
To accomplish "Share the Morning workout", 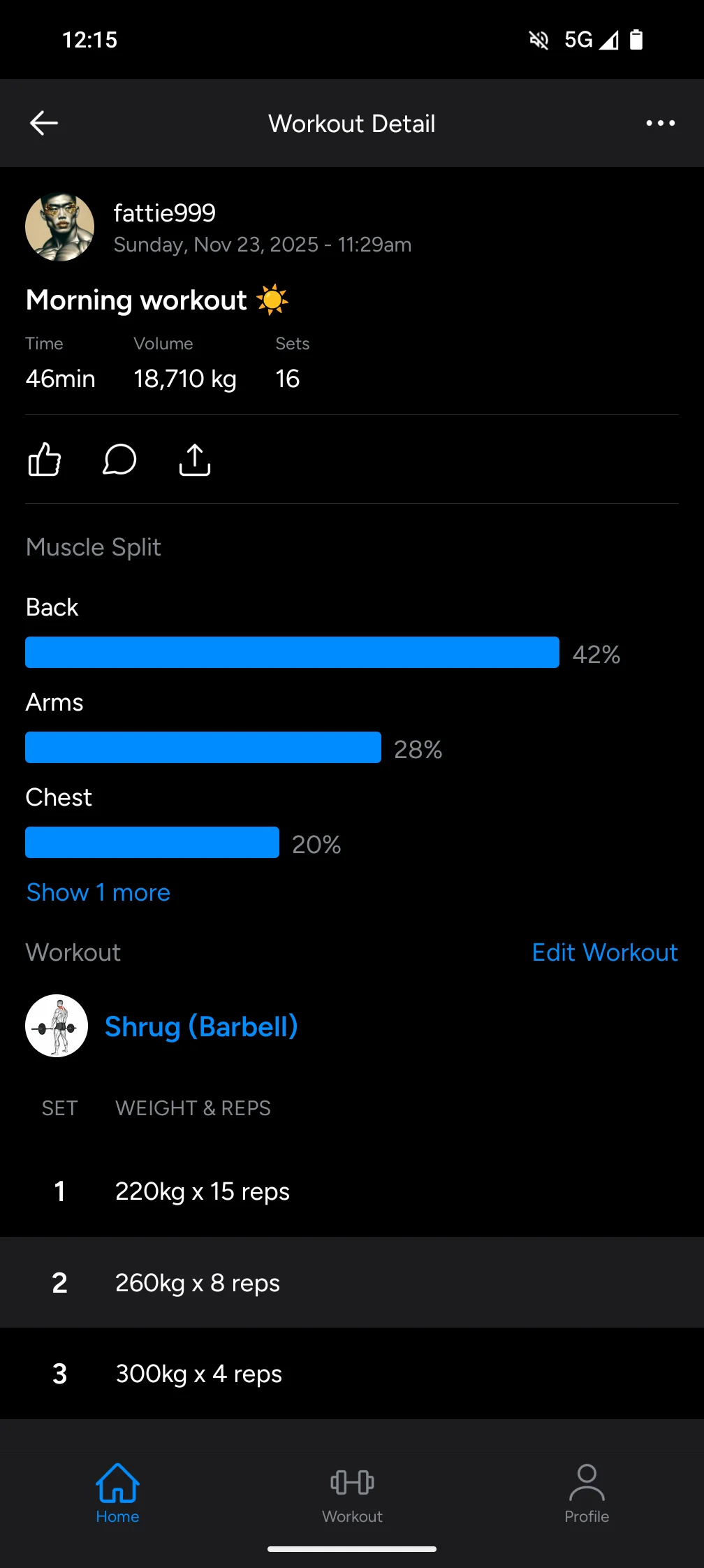I will (x=195, y=459).
